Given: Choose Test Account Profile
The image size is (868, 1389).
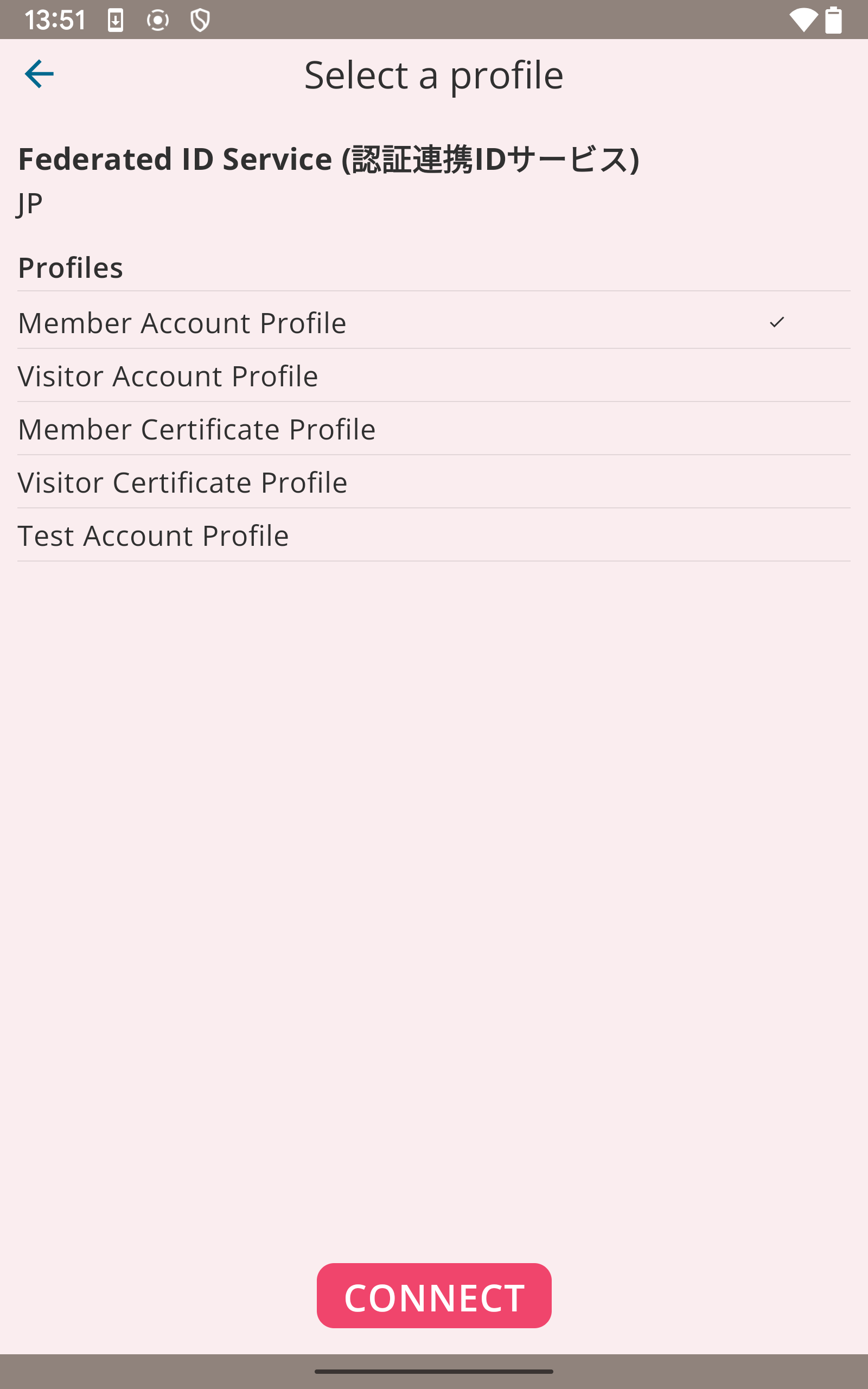Looking at the screenshot, I should tap(434, 536).
